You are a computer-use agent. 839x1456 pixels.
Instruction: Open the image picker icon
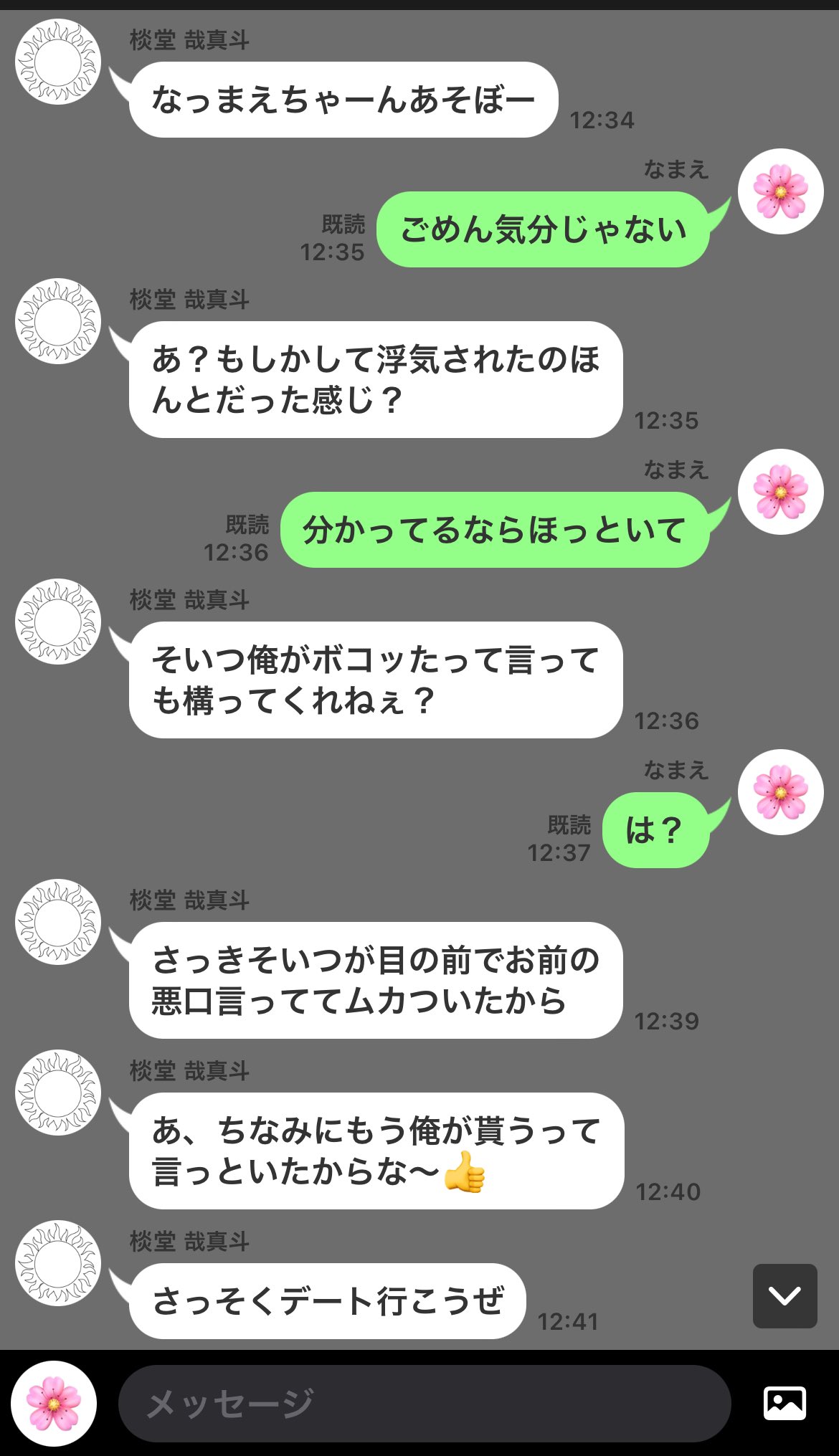pos(785,1403)
